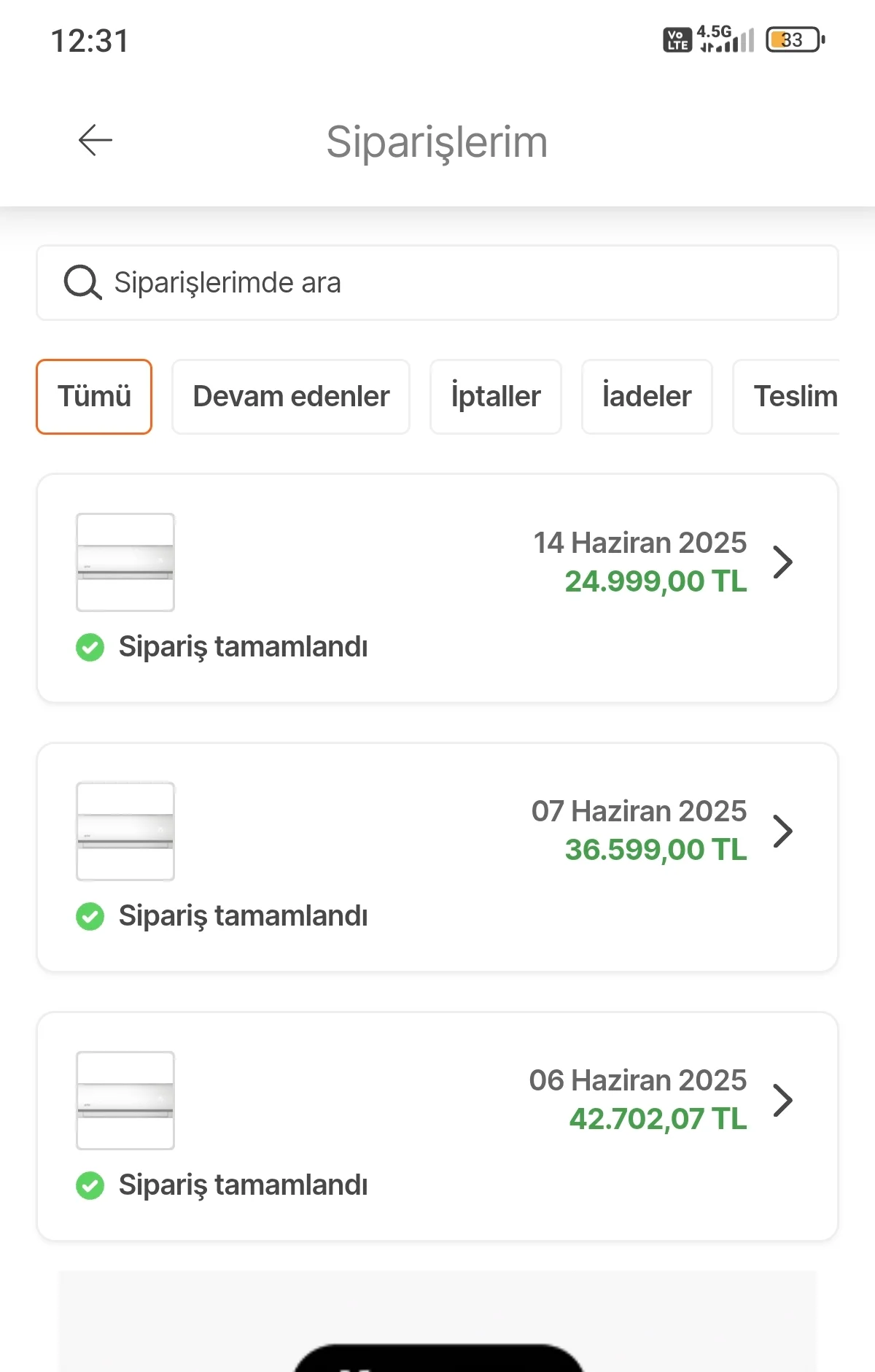
Task: Tap the Siparişlerimde ara search field
Action: [437, 282]
